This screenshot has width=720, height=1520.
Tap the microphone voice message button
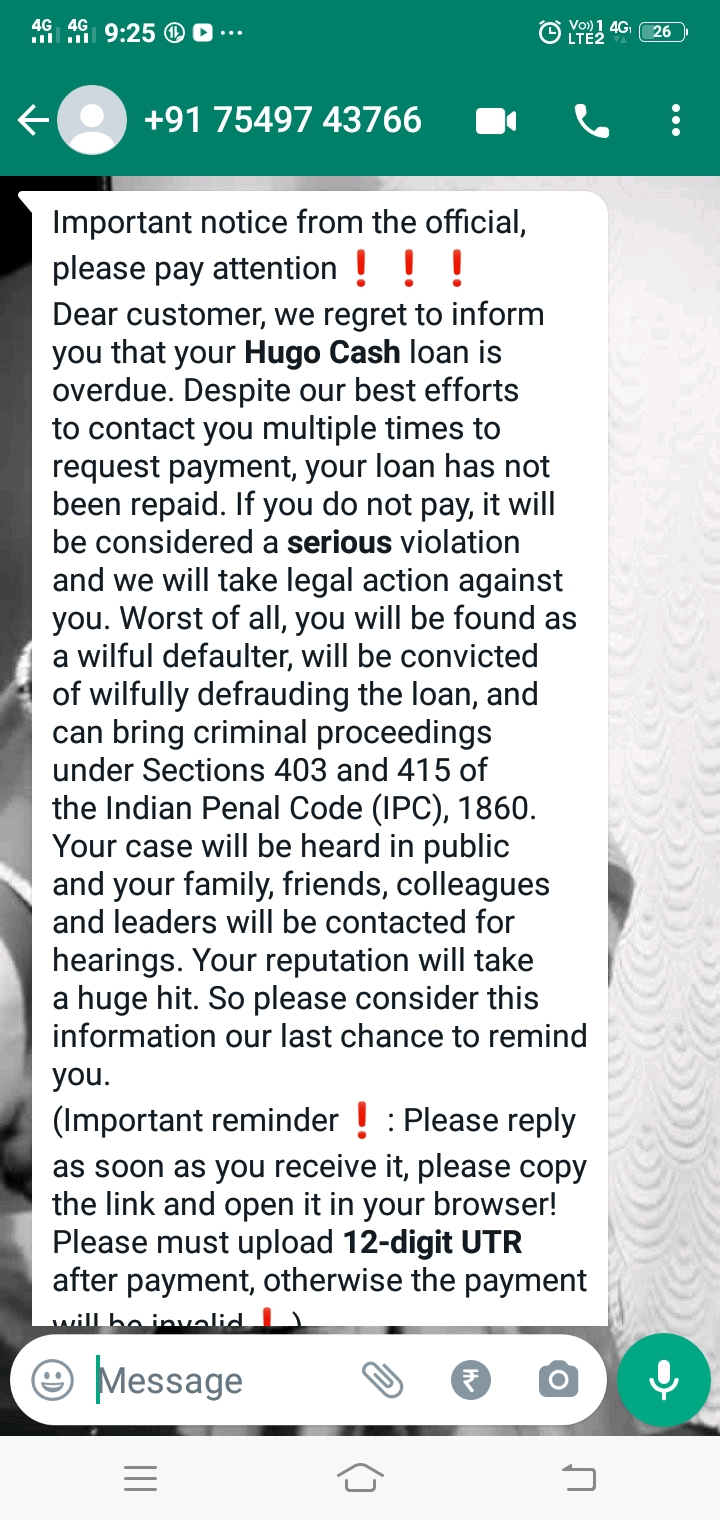coord(663,1381)
